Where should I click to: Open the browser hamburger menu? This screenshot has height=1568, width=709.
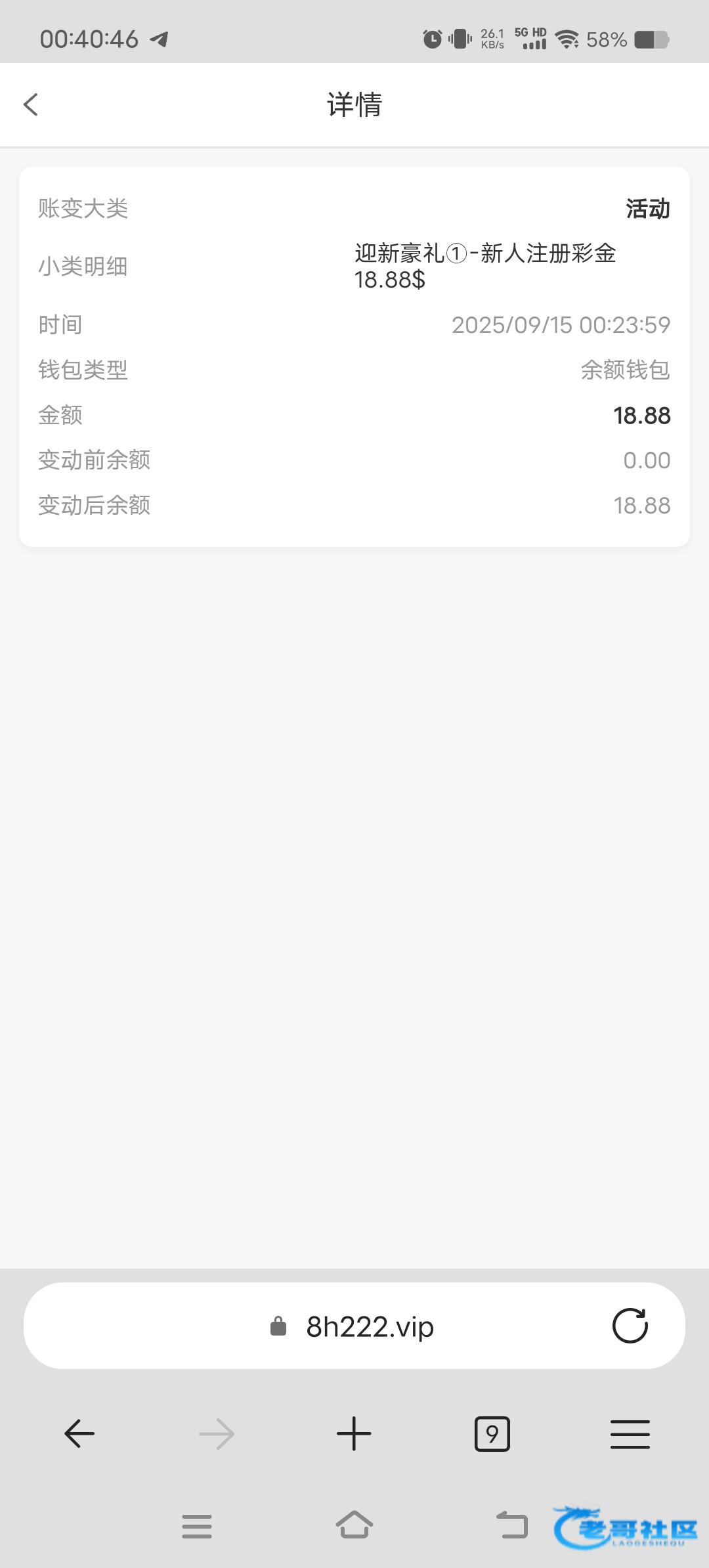tap(630, 1433)
